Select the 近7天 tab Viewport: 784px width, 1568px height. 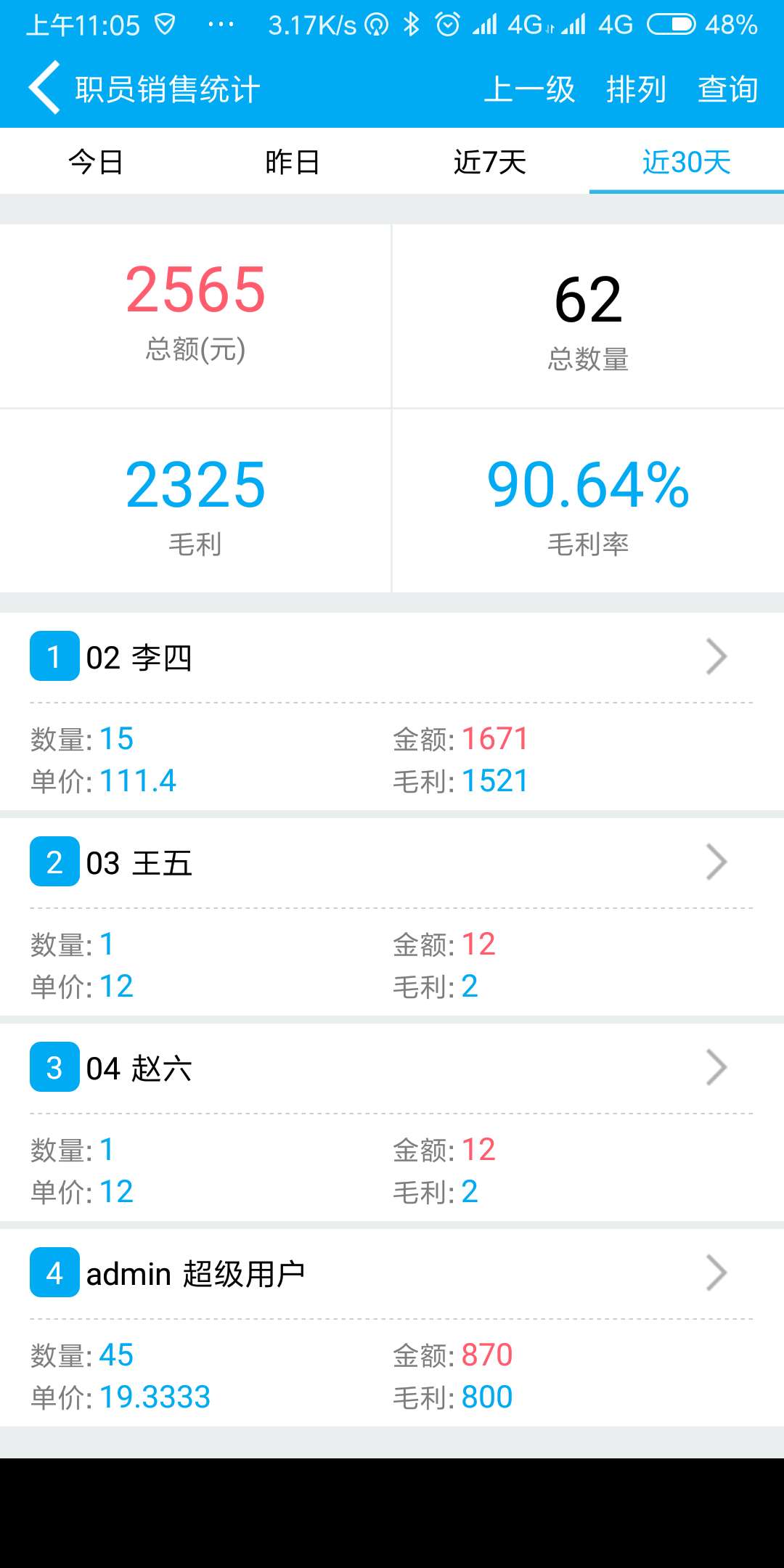pyautogui.click(x=489, y=162)
